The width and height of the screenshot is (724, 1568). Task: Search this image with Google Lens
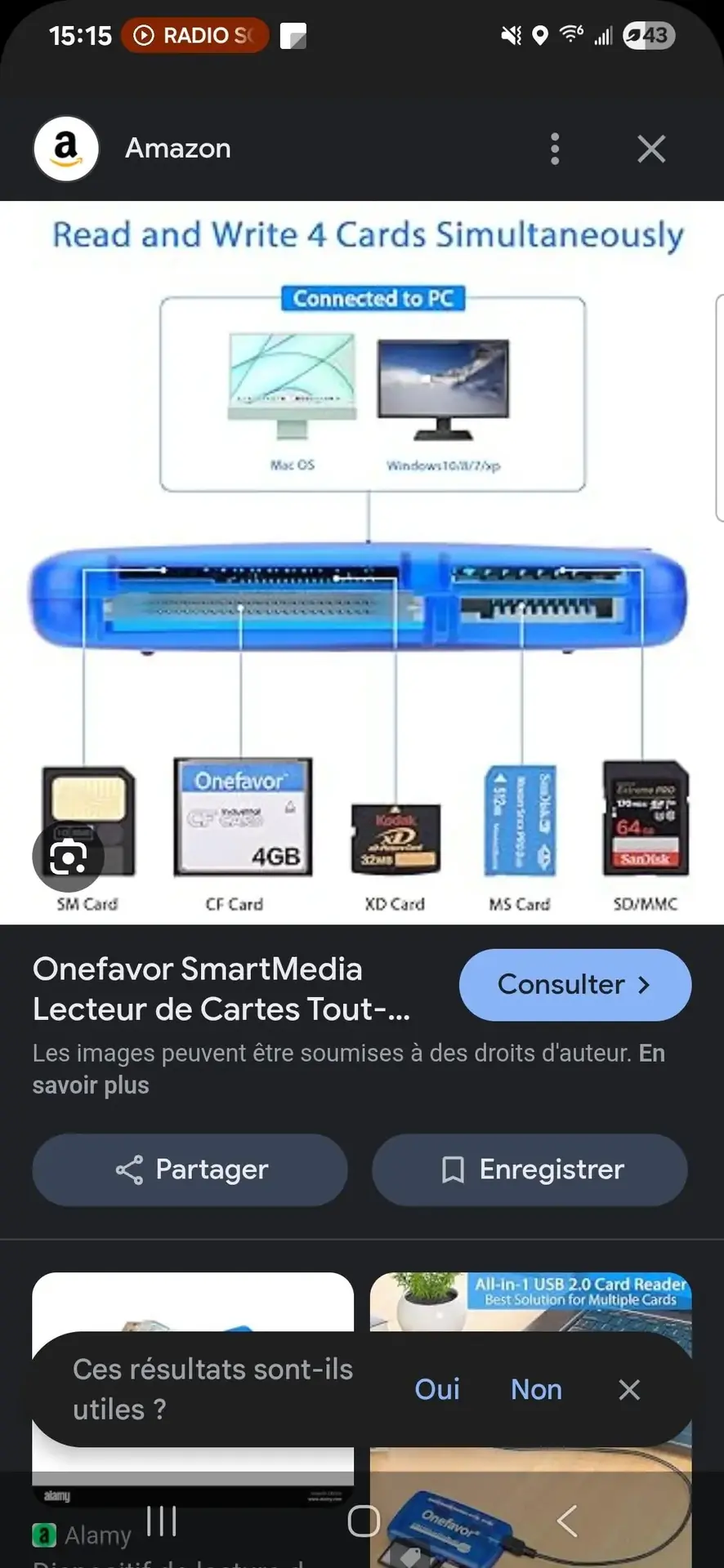click(68, 857)
